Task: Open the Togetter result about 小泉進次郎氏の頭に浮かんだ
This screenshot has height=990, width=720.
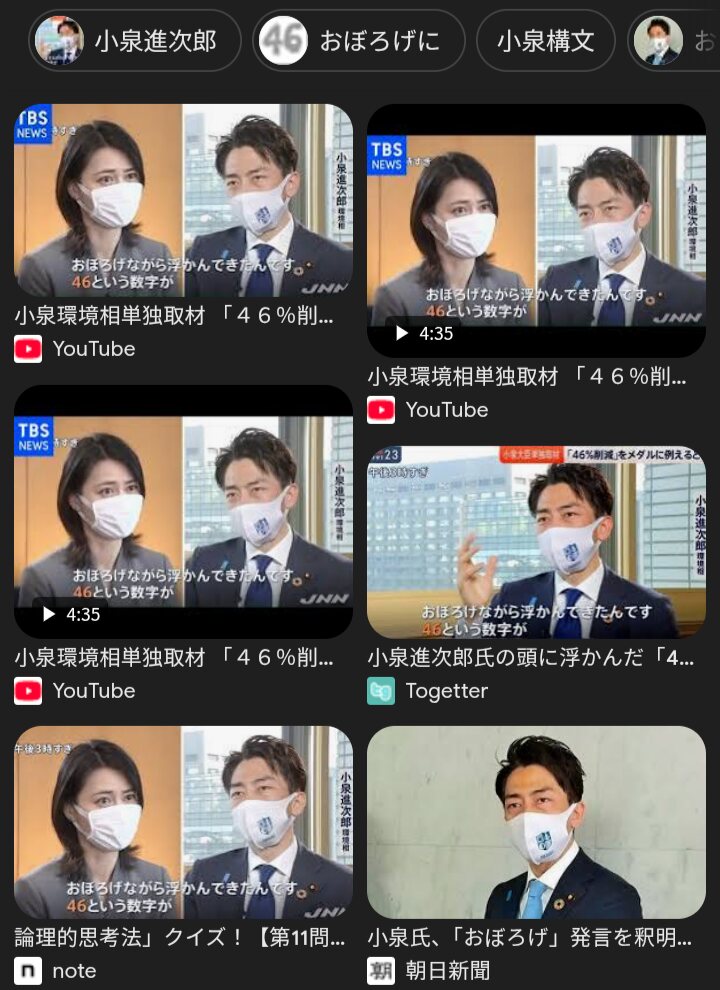Action: click(x=536, y=542)
